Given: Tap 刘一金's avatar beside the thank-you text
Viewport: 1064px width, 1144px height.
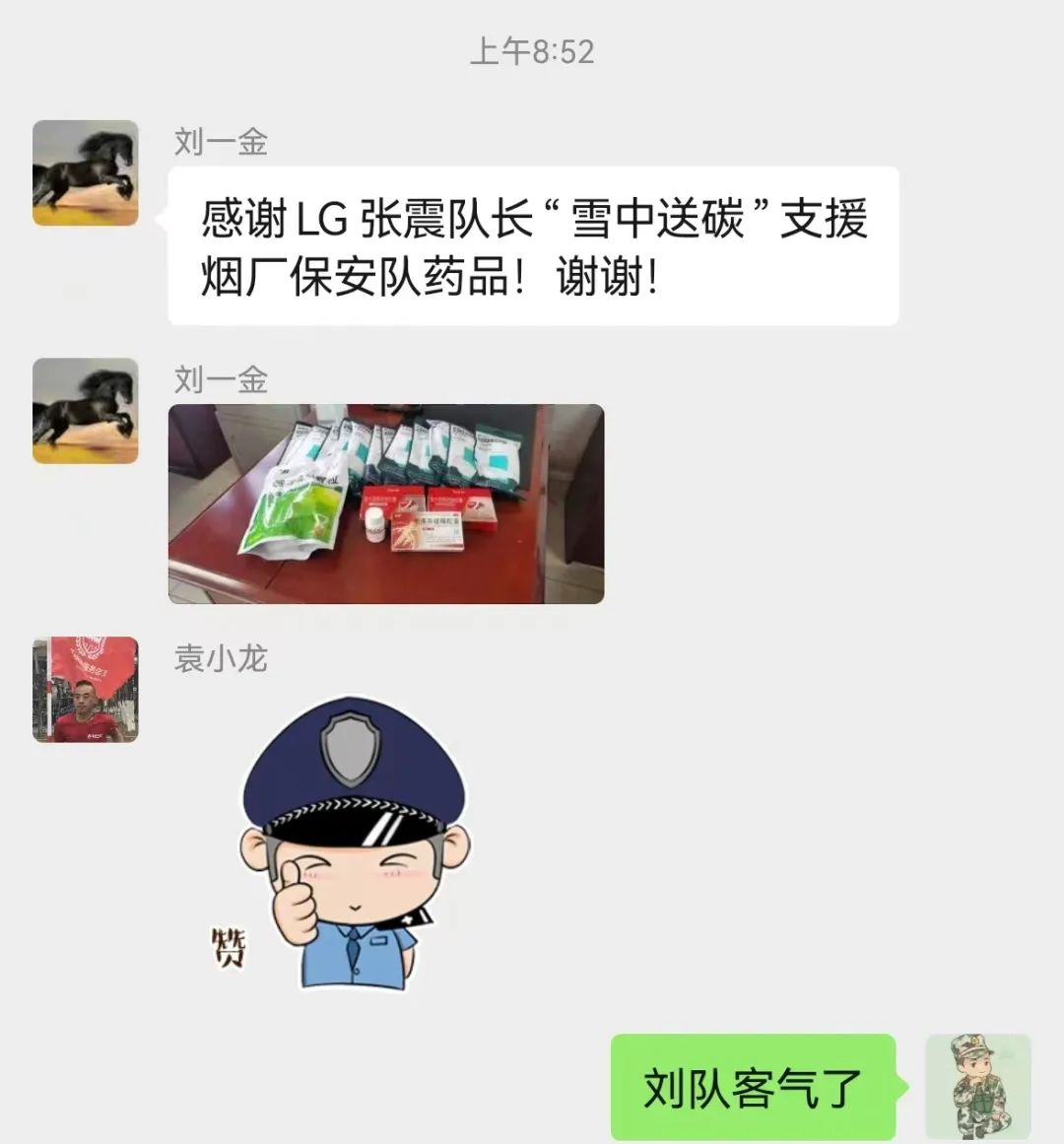Looking at the screenshot, I should [x=86, y=173].
